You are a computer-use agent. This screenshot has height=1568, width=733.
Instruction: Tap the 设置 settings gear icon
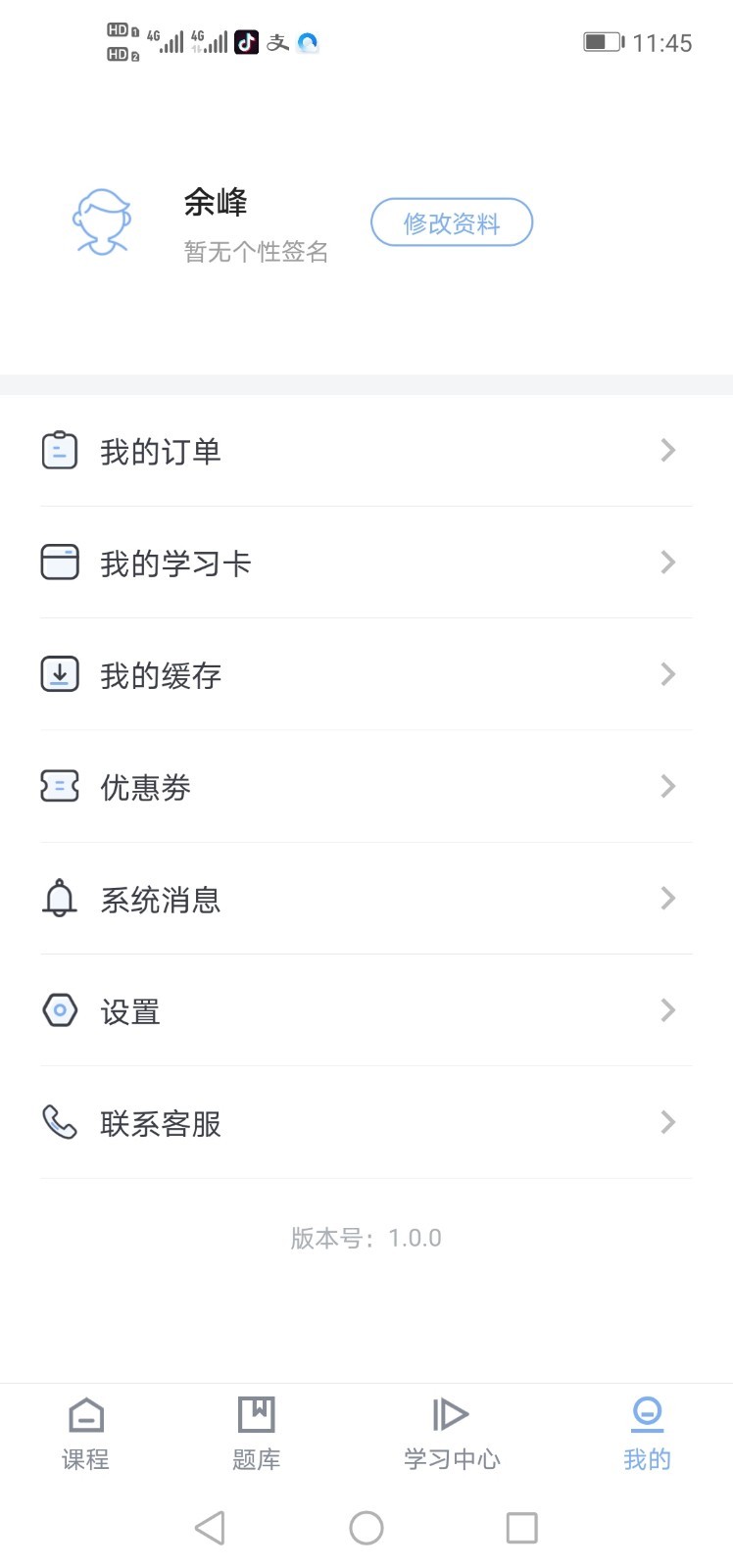59,1010
